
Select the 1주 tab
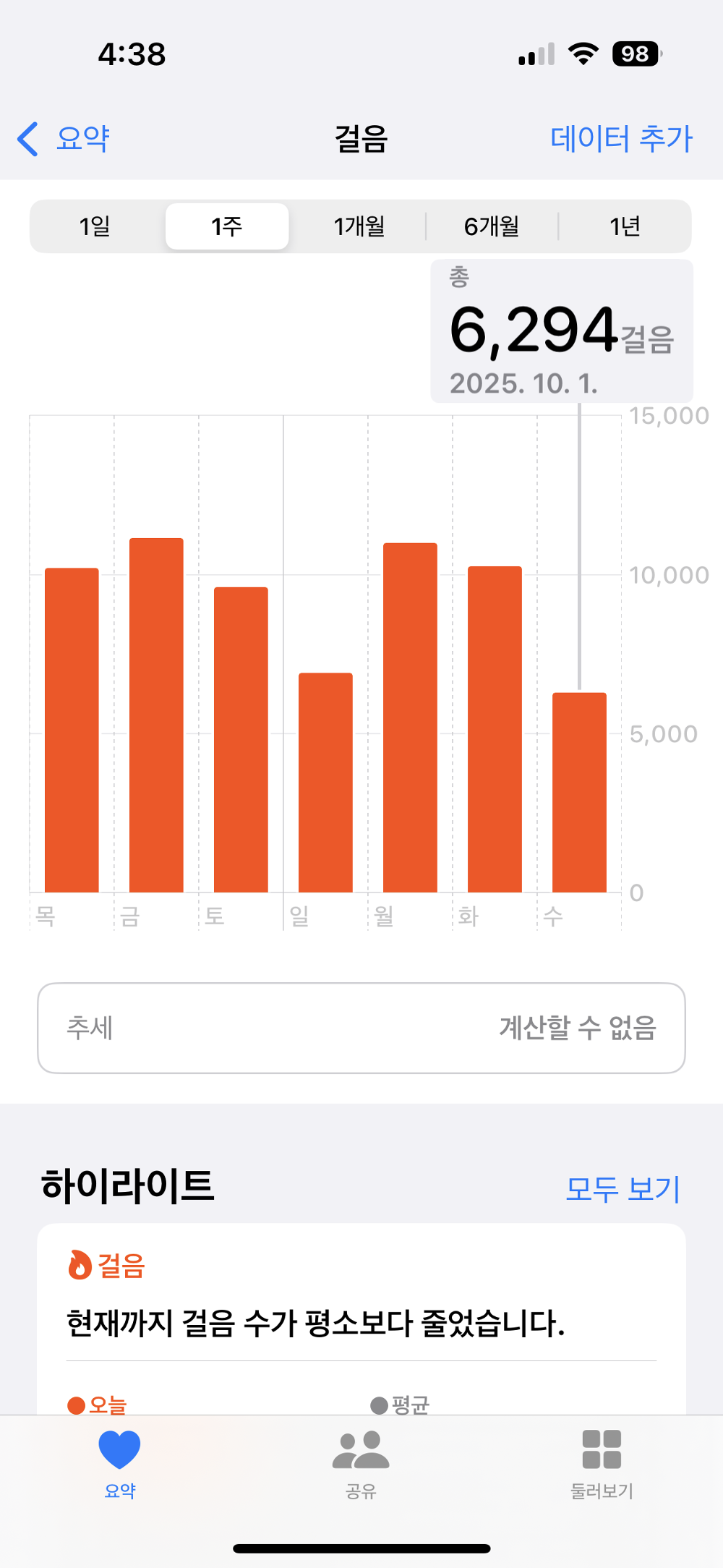click(x=226, y=226)
